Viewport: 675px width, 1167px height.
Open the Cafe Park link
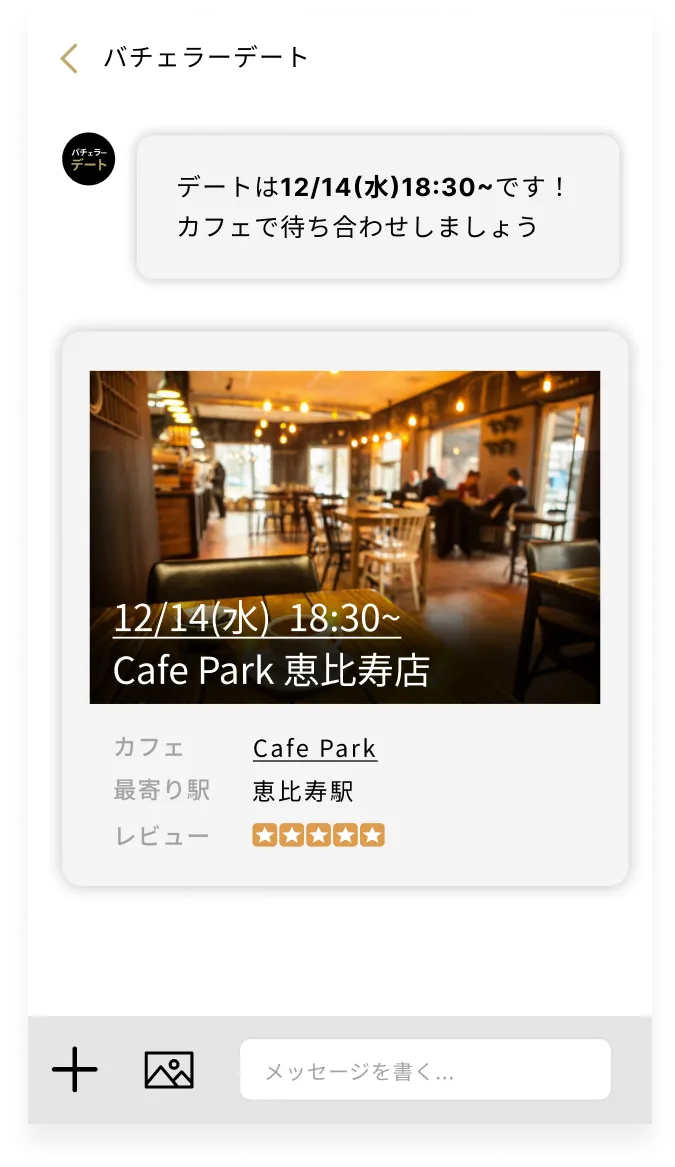coord(314,748)
